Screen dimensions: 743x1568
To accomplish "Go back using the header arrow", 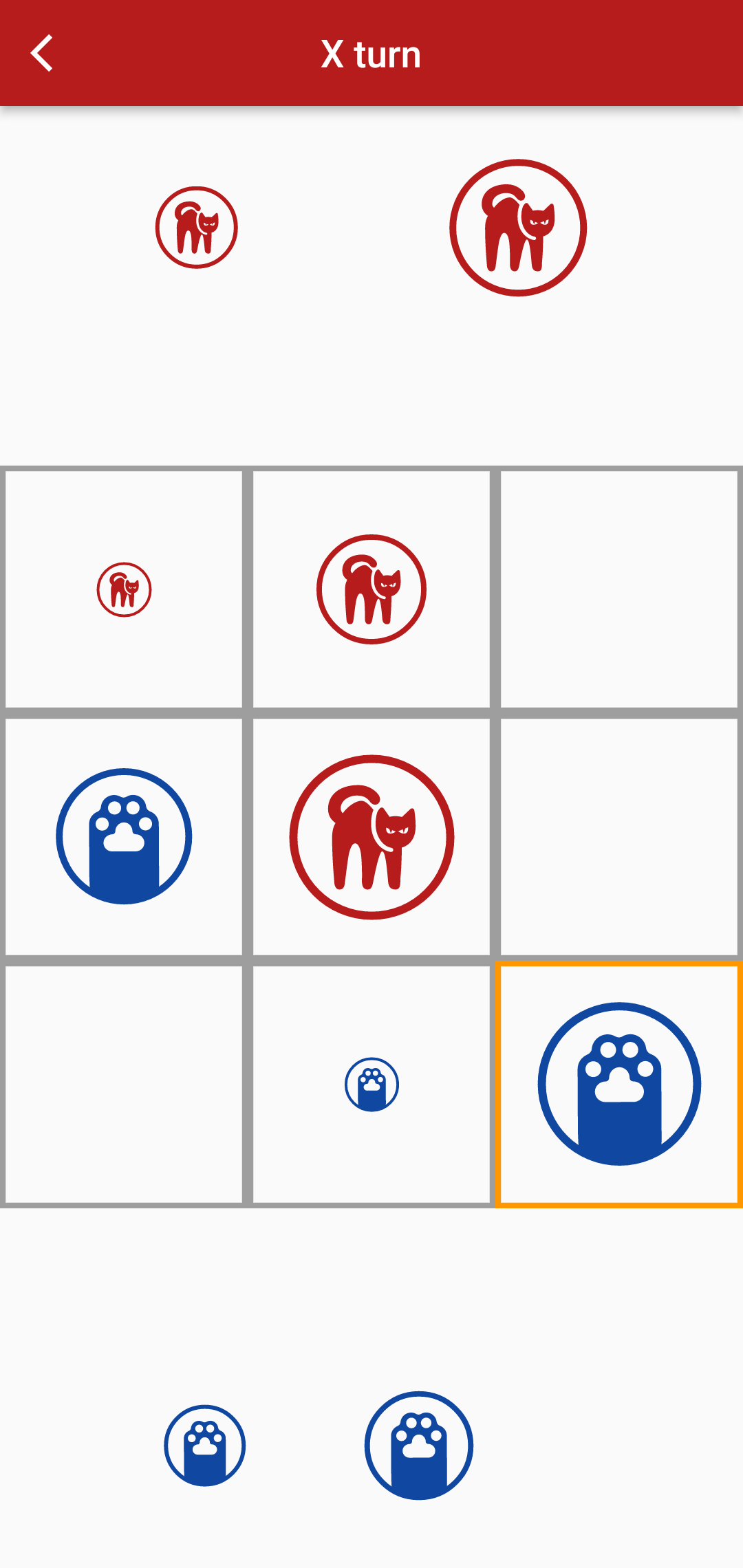I will pyautogui.click(x=42, y=53).
